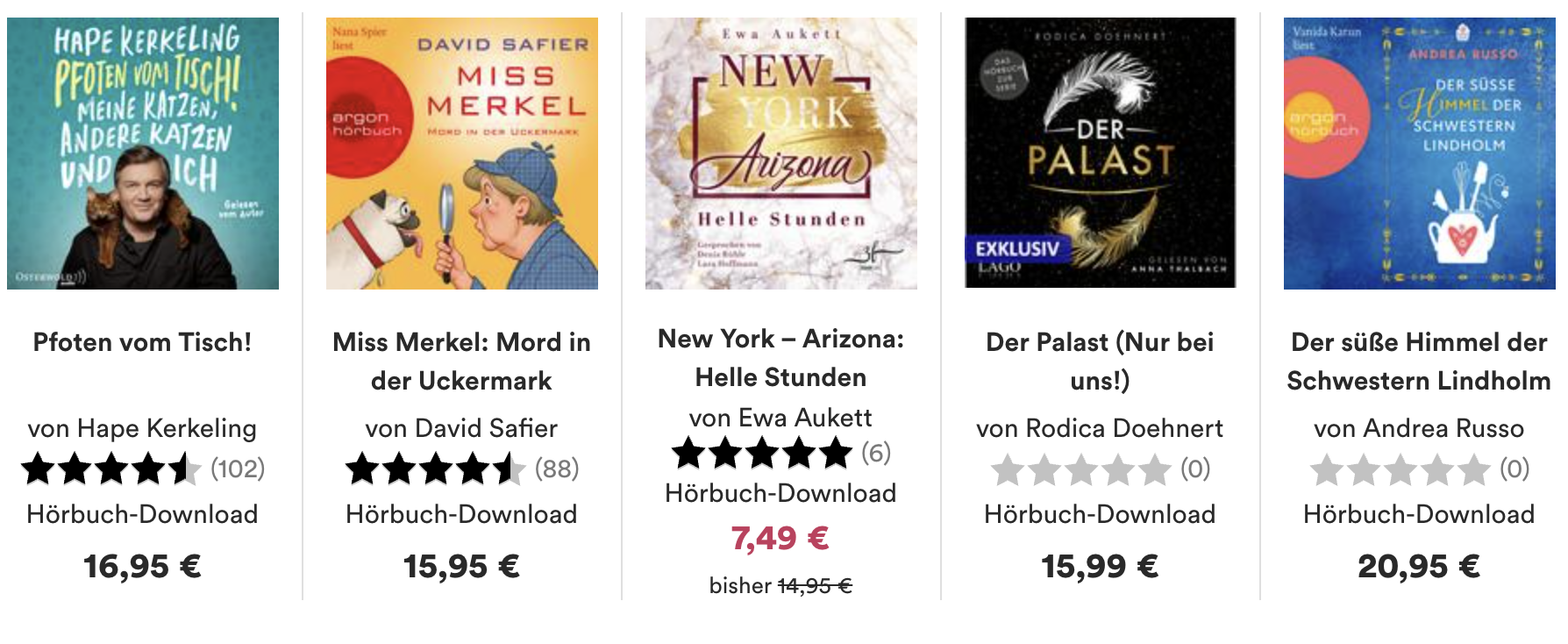This screenshot has width=1568, height=644.
Task: Open the 88 ratings for Miss Merkel
Action: [x=557, y=469]
